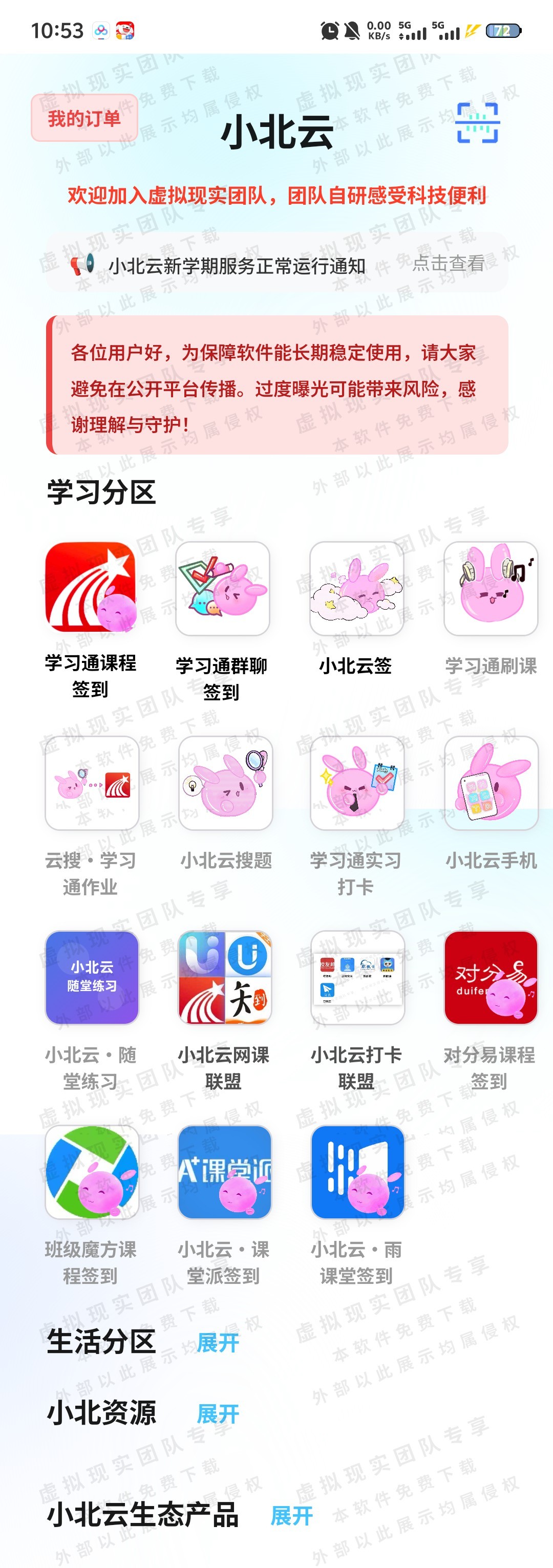
Task: Open 我的订单 orders page
Action: (x=84, y=118)
